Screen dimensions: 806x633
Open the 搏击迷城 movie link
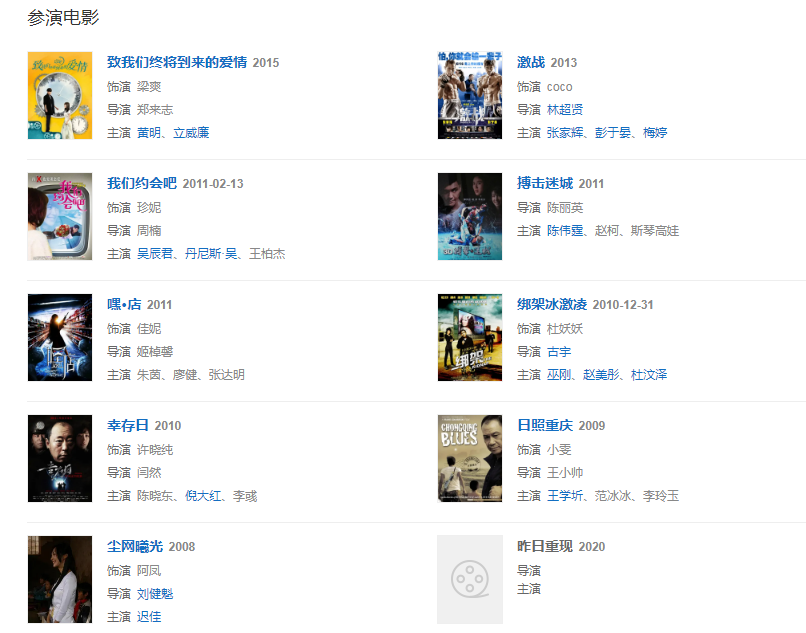(545, 183)
